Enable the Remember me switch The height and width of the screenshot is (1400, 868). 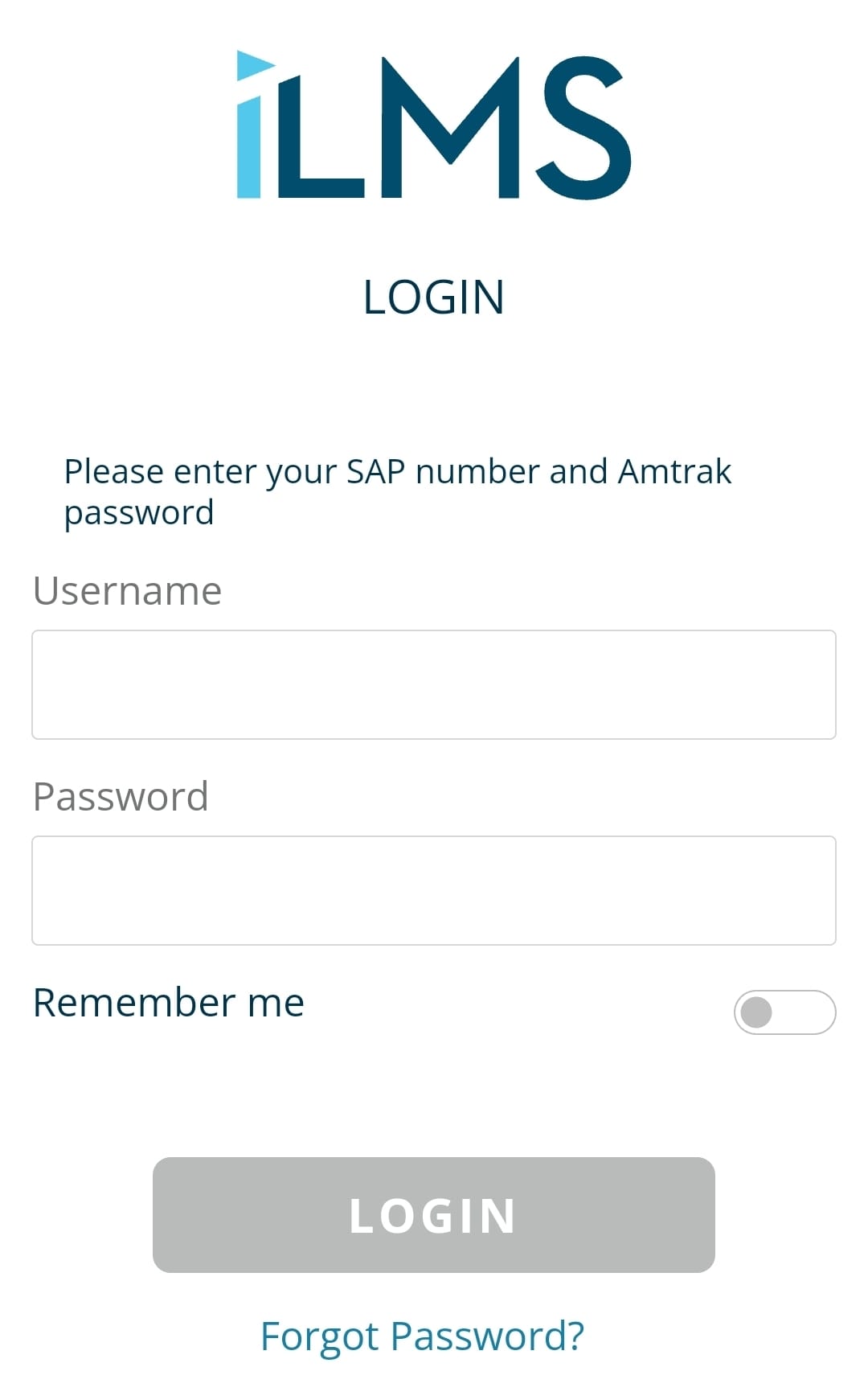pos(786,1012)
